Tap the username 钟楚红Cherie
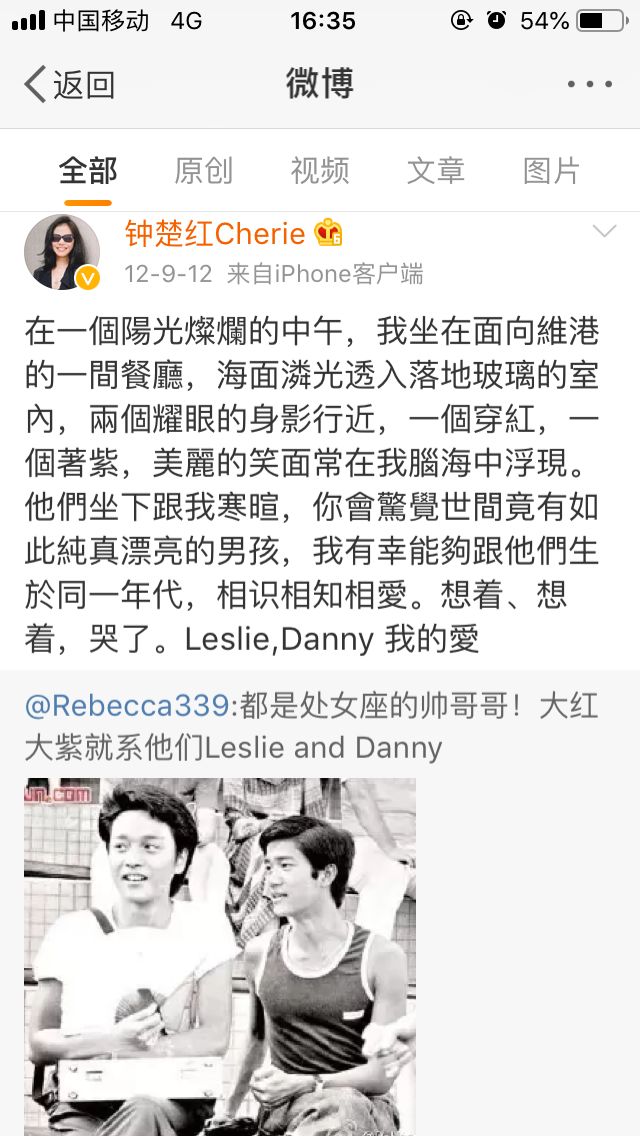This screenshot has width=640, height=1136. coord(215,234)
